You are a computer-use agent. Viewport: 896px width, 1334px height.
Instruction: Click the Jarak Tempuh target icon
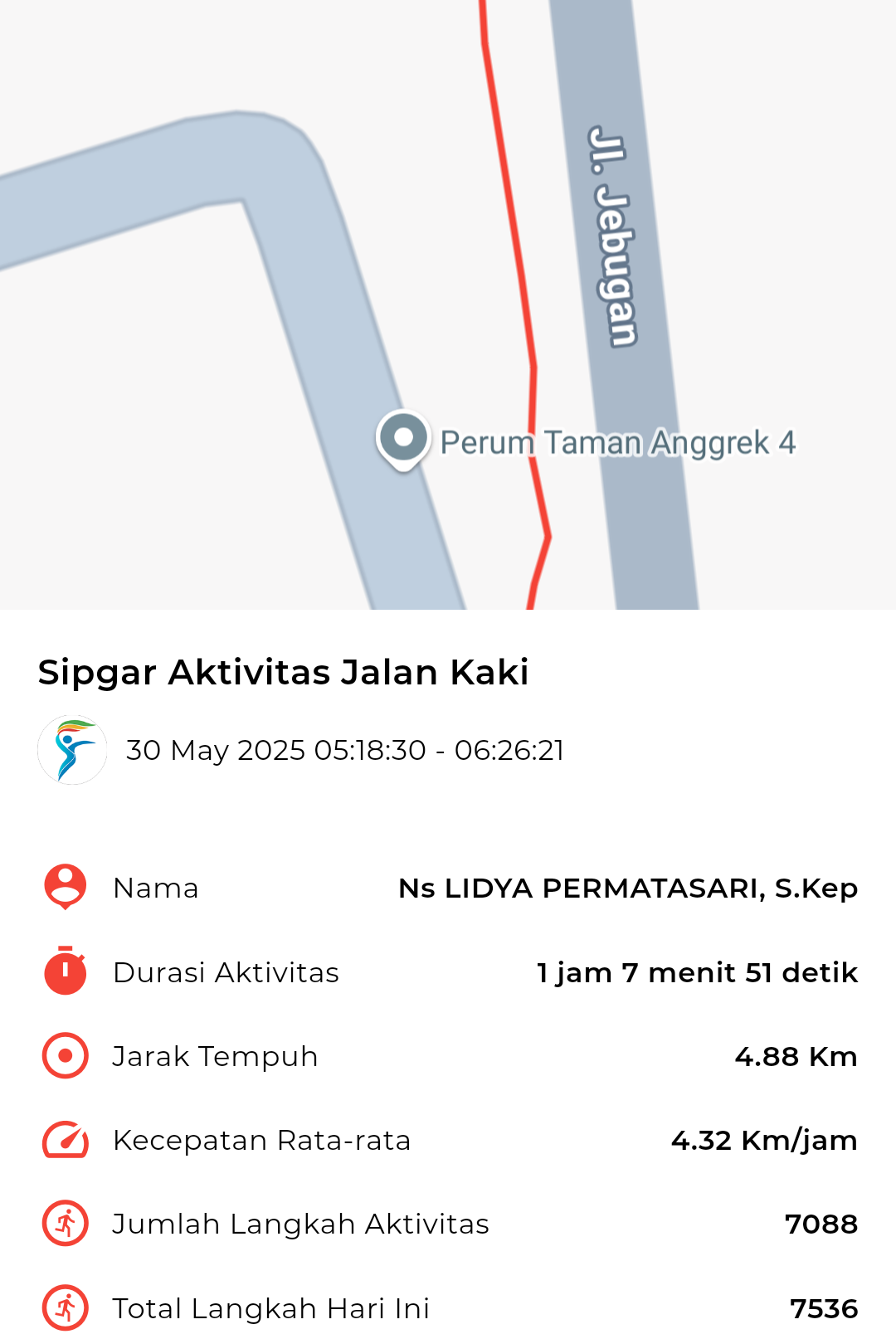tap(64, 1056)
